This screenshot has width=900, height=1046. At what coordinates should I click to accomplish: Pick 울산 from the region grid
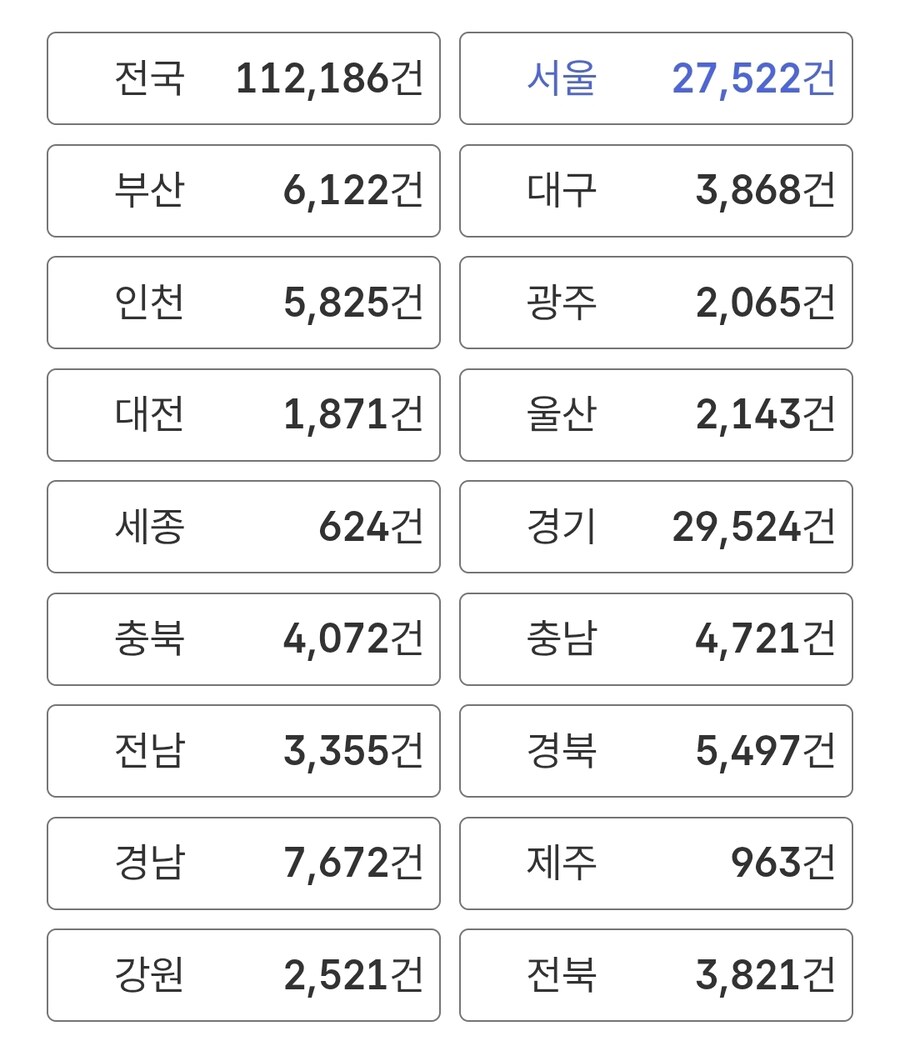[656, 414]
